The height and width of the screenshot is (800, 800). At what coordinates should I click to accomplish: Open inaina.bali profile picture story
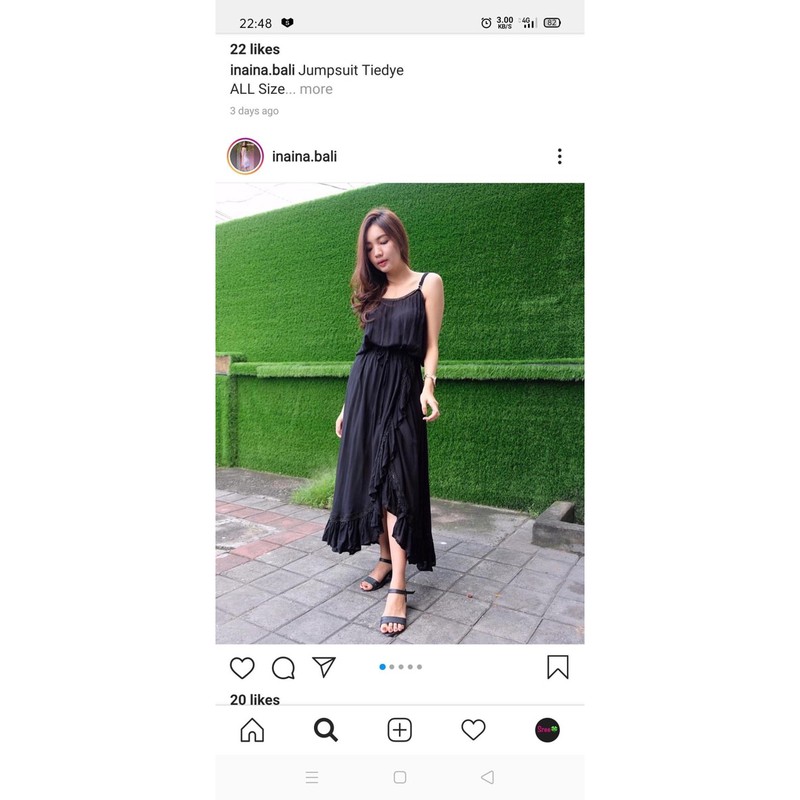[245, 156]
